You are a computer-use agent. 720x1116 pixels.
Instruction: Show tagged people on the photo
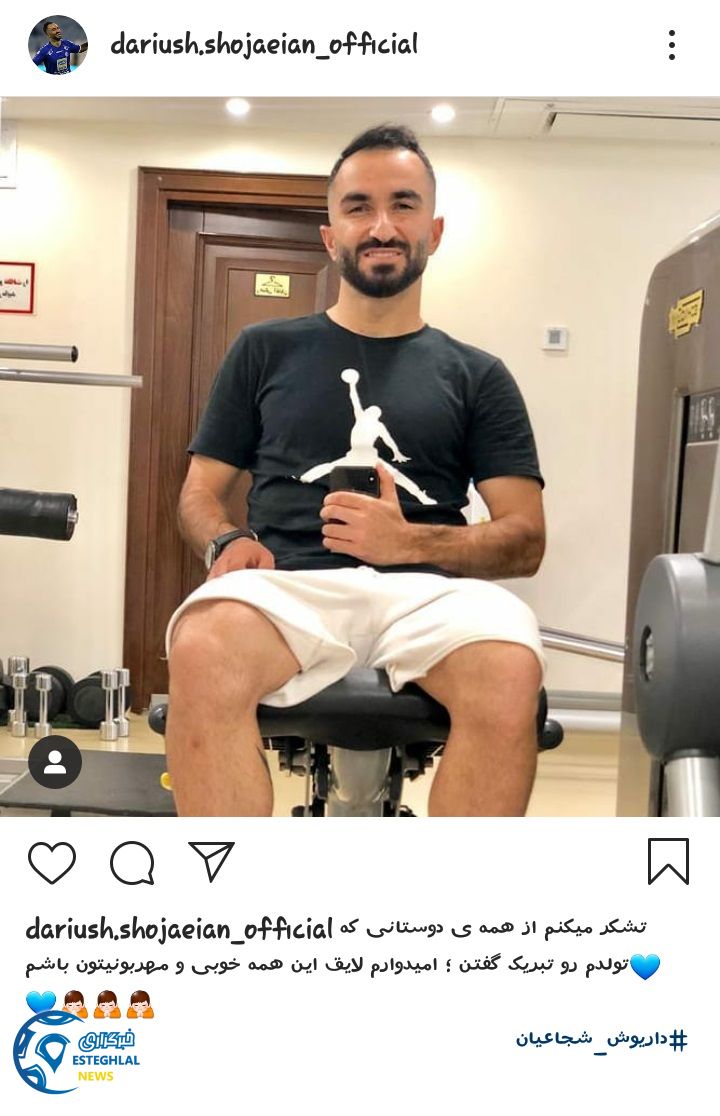point(55,762)
